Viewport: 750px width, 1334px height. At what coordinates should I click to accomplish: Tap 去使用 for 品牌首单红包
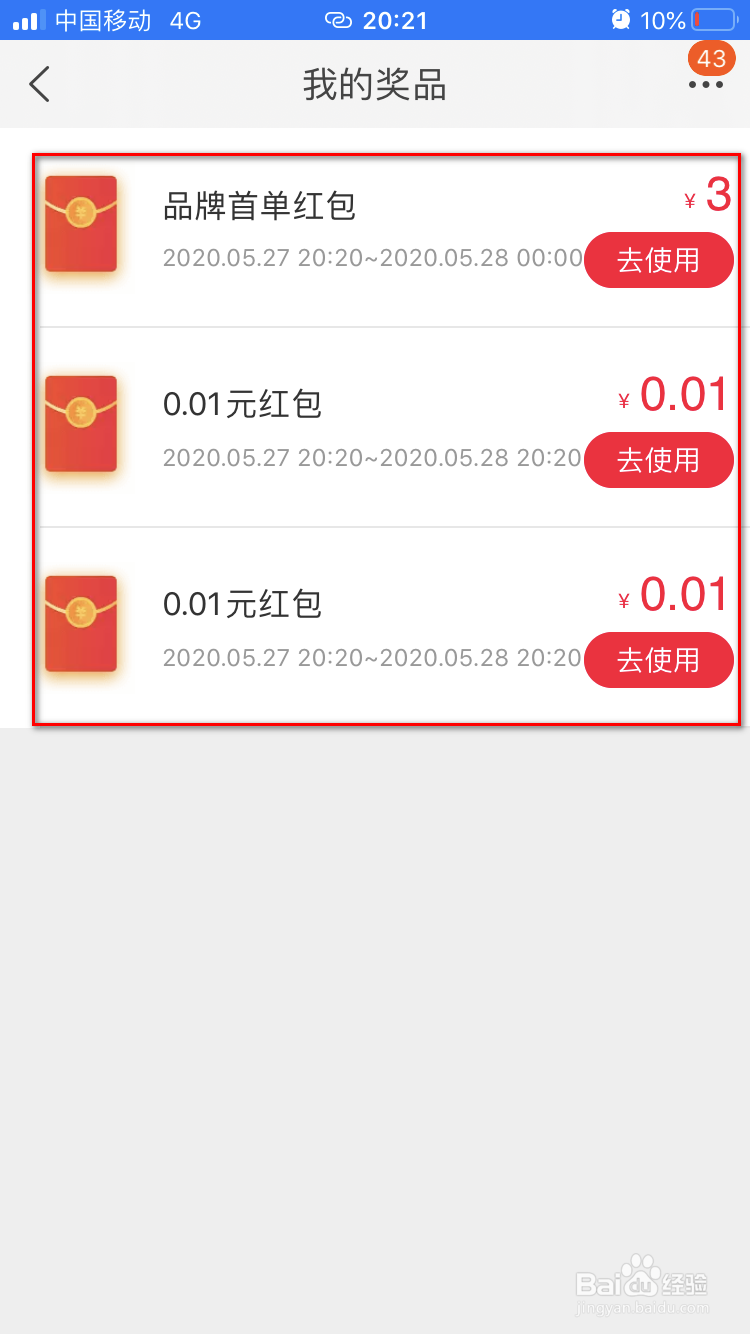[x=659, y=260]
